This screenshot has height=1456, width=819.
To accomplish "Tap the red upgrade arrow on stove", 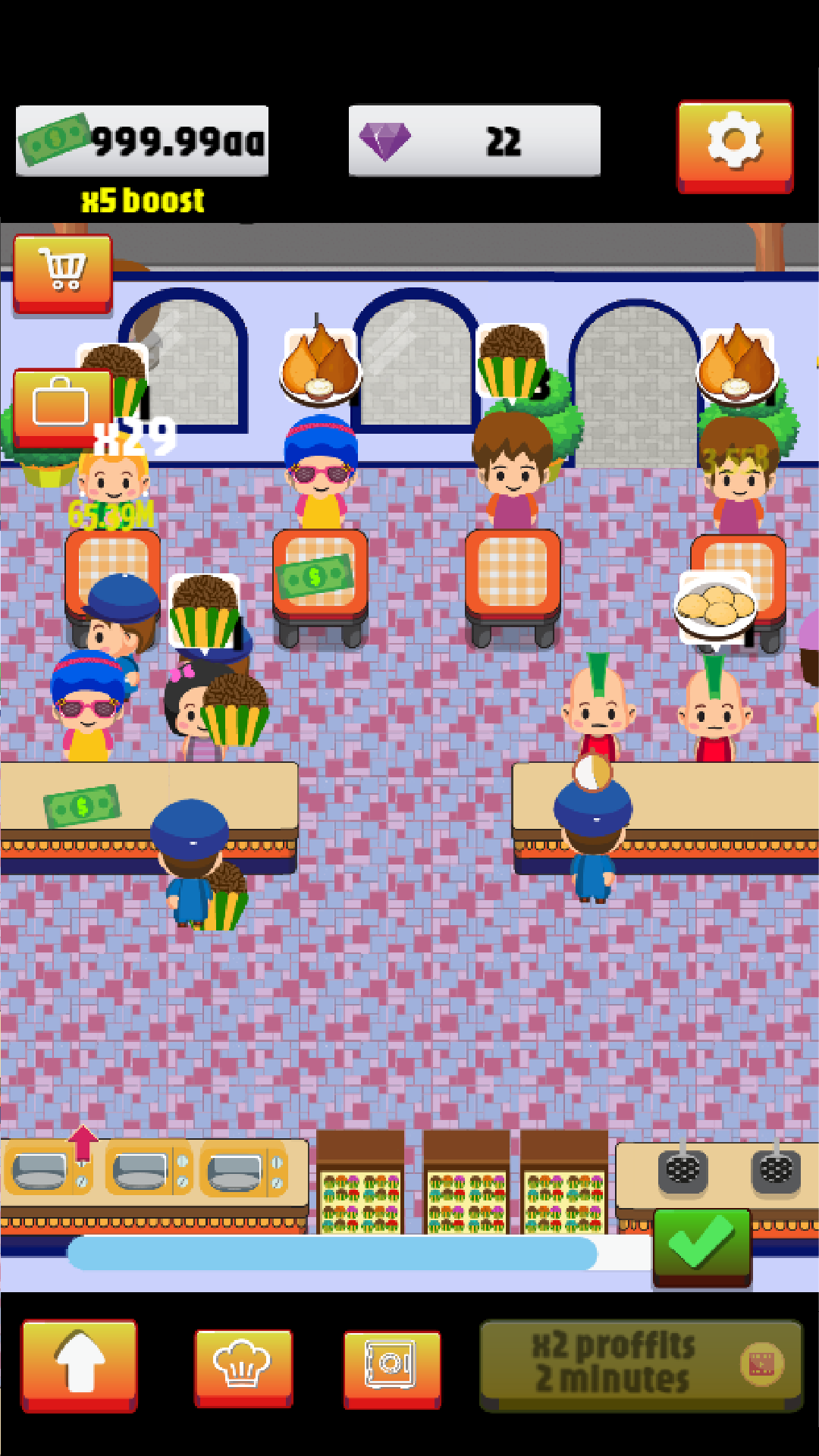I will click(83, 1143).
